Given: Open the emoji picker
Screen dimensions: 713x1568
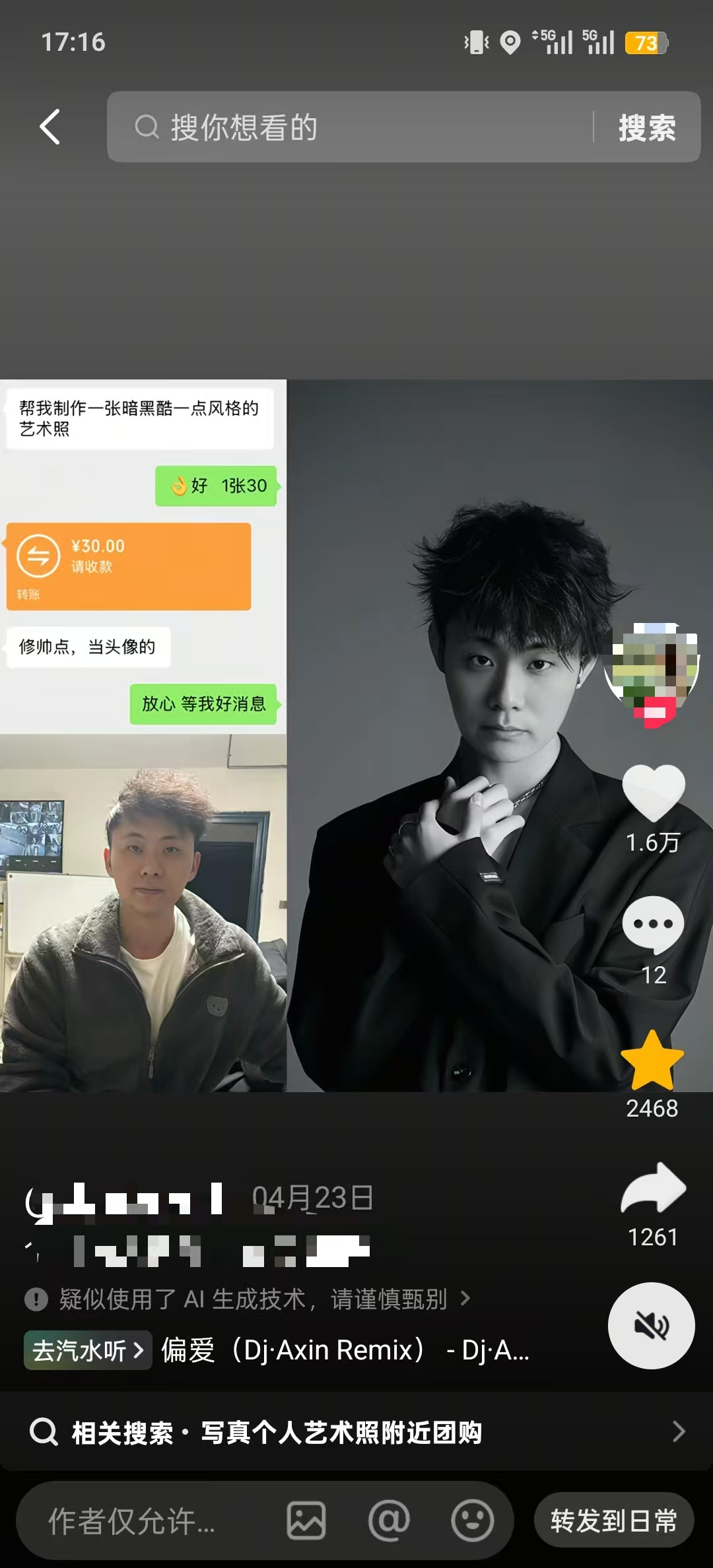Looking at the screenshot, I should point(472,1520).
